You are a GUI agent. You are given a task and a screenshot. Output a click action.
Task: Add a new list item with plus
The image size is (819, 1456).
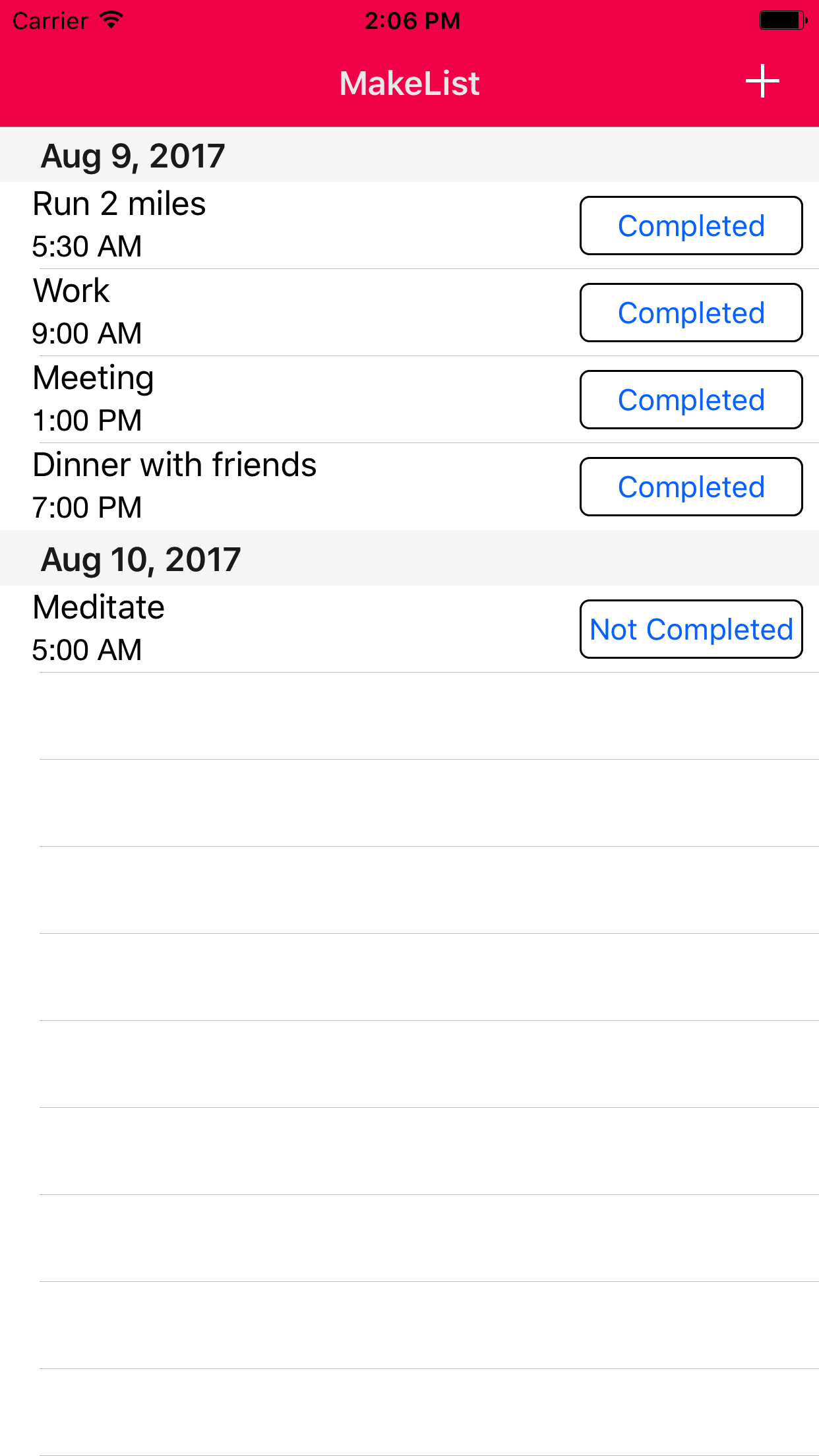tap(762, 81)
